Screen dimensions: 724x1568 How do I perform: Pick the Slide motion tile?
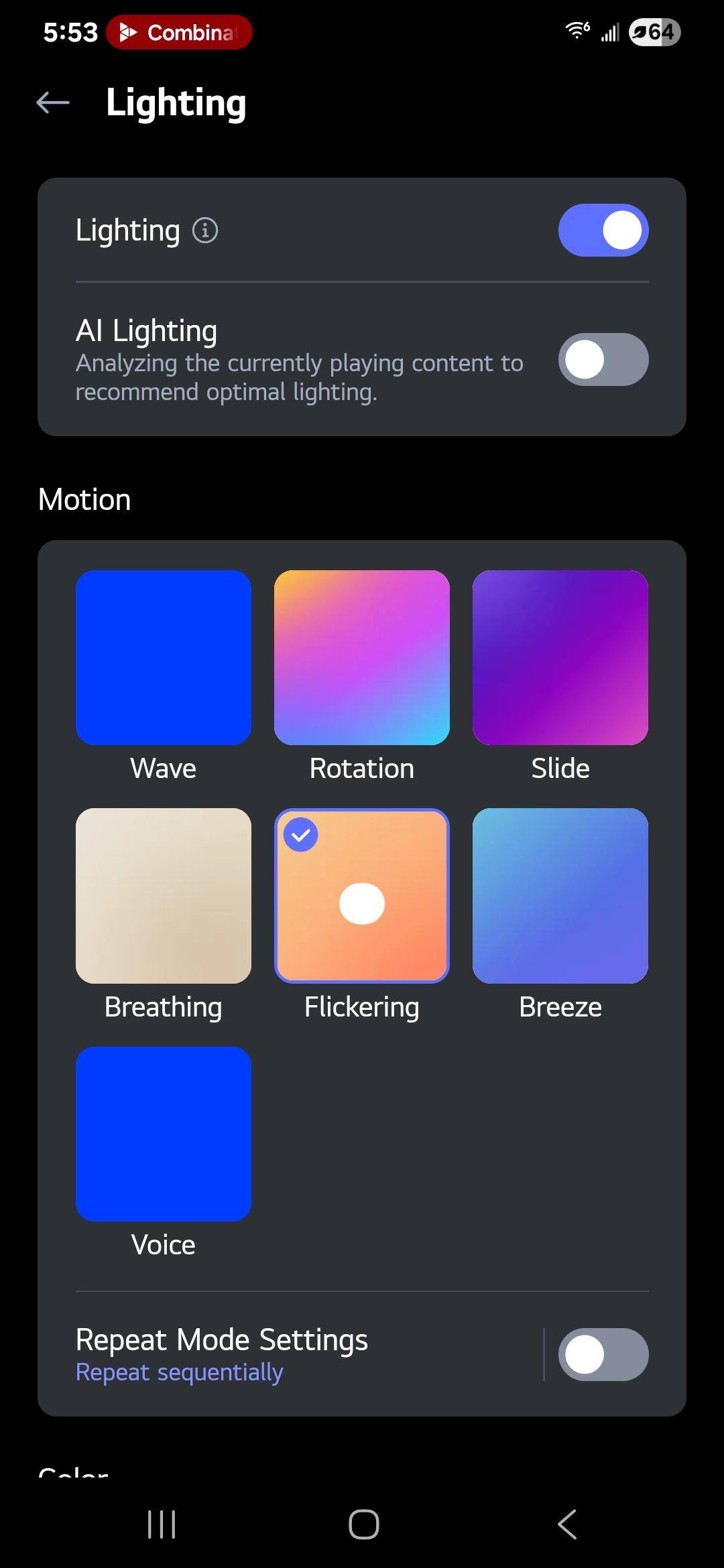pyautogui.click(x=560, y=657)
